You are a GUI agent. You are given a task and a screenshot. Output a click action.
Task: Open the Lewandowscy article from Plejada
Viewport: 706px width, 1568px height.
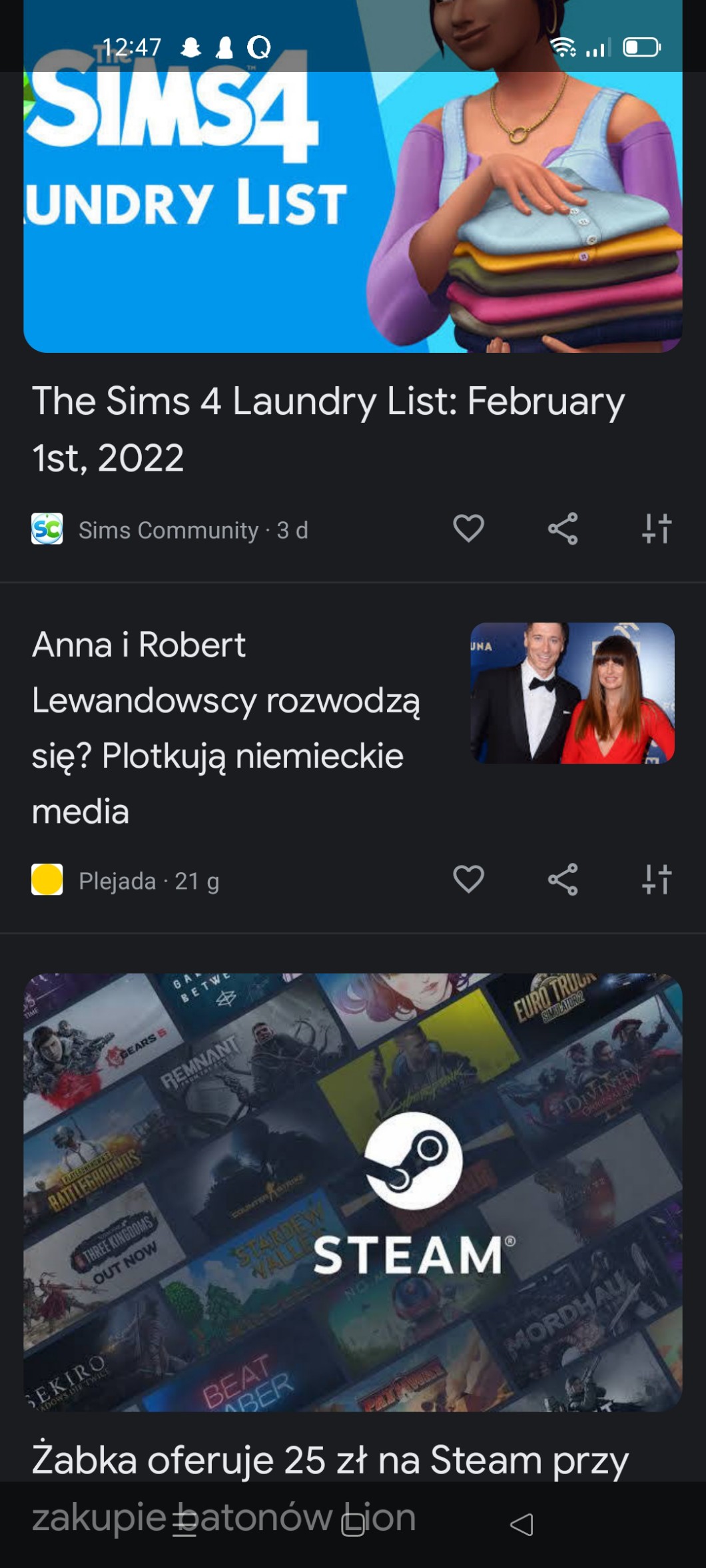click(x=226, y=727)
